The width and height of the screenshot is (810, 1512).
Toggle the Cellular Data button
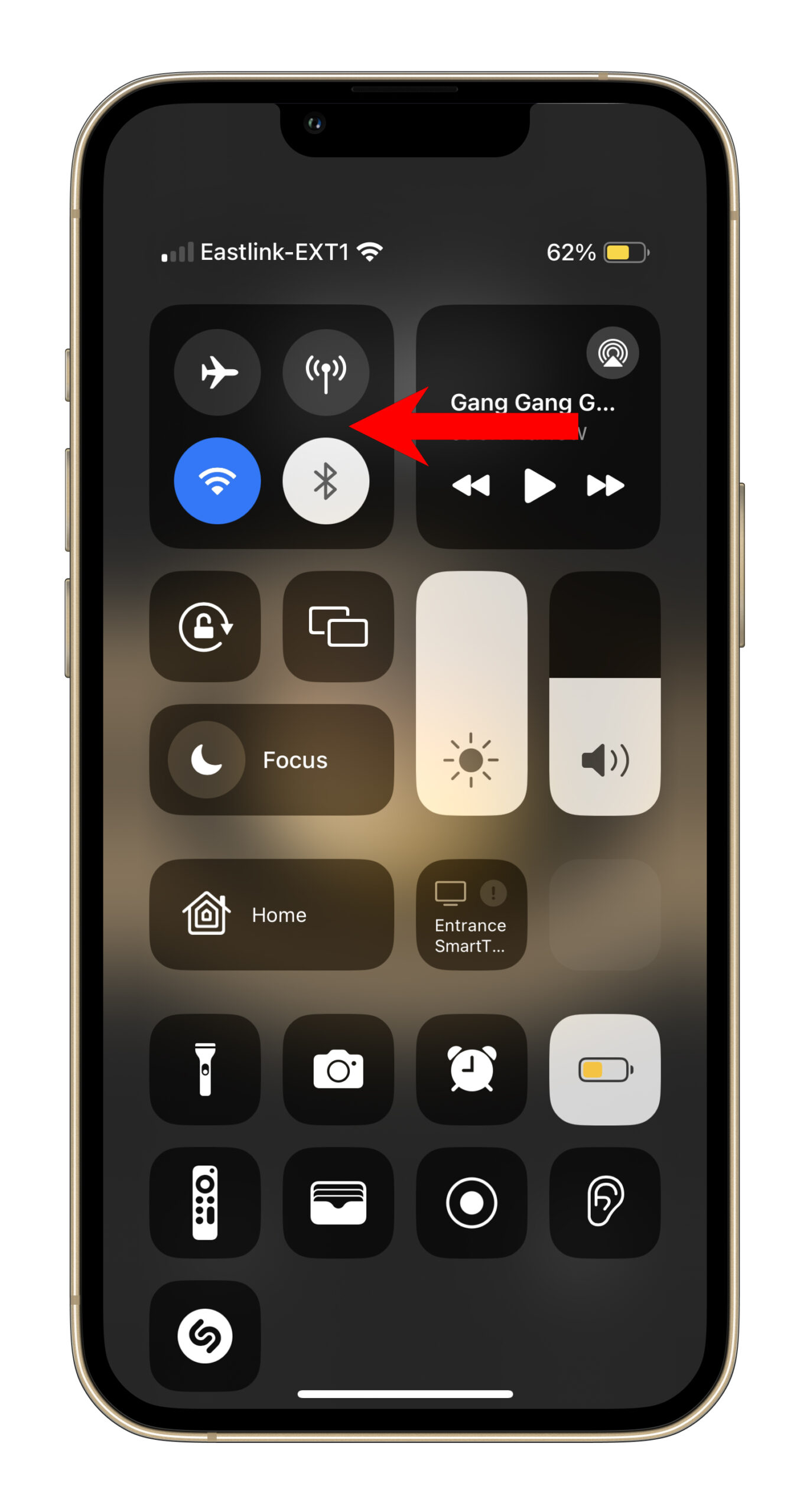click(326, 373)
